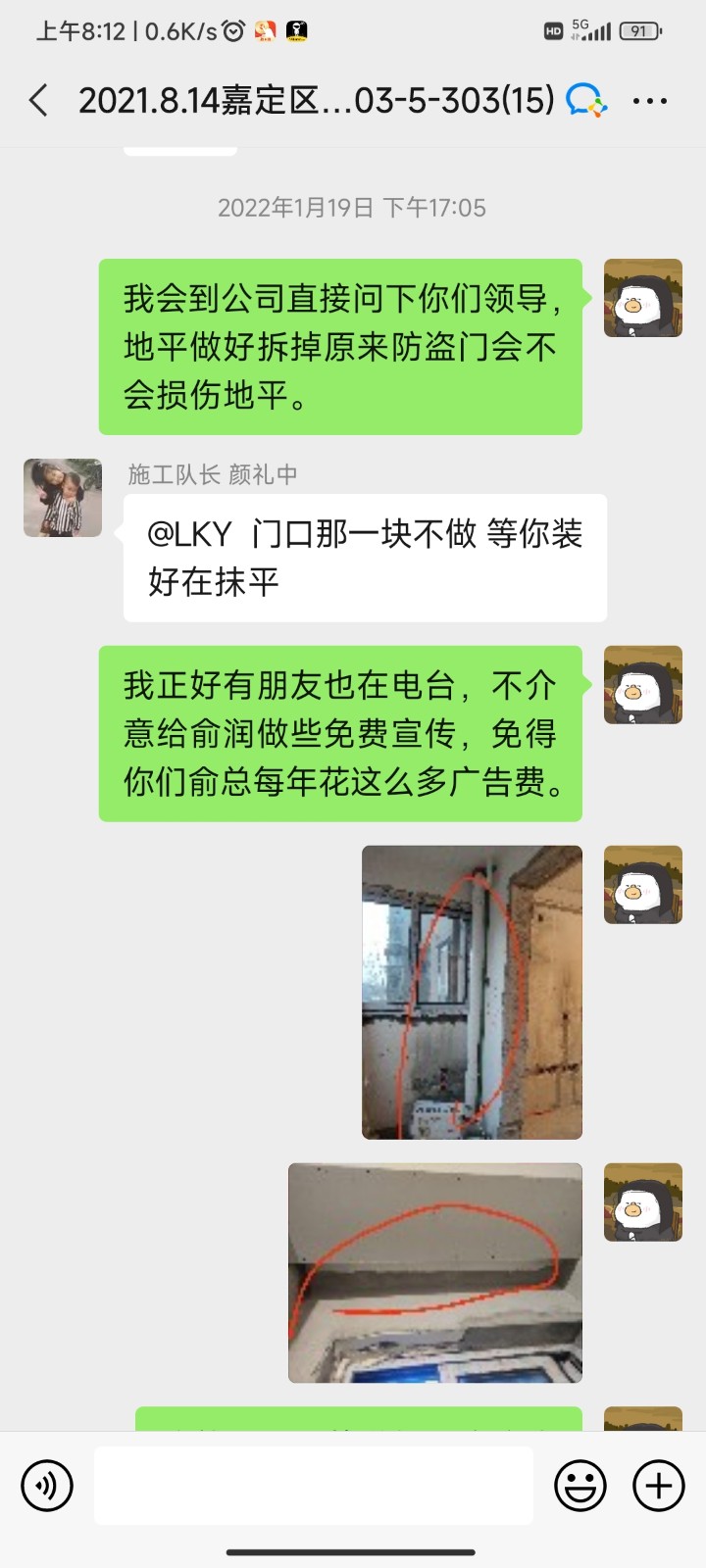View the photo of the circled pipe

coord(472,992)
